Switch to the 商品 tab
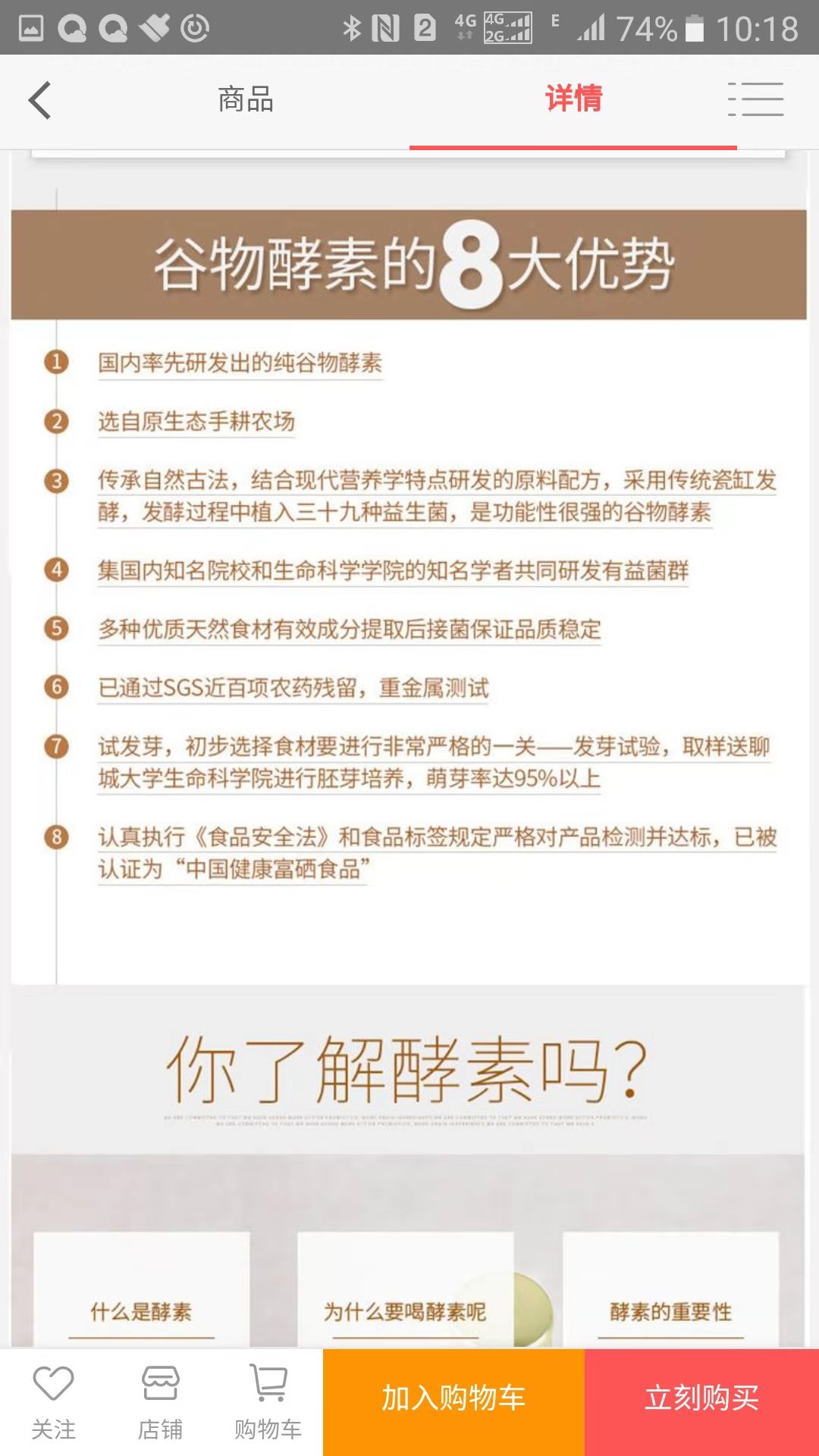This screenshot has width=819, height=1456. 246,100
